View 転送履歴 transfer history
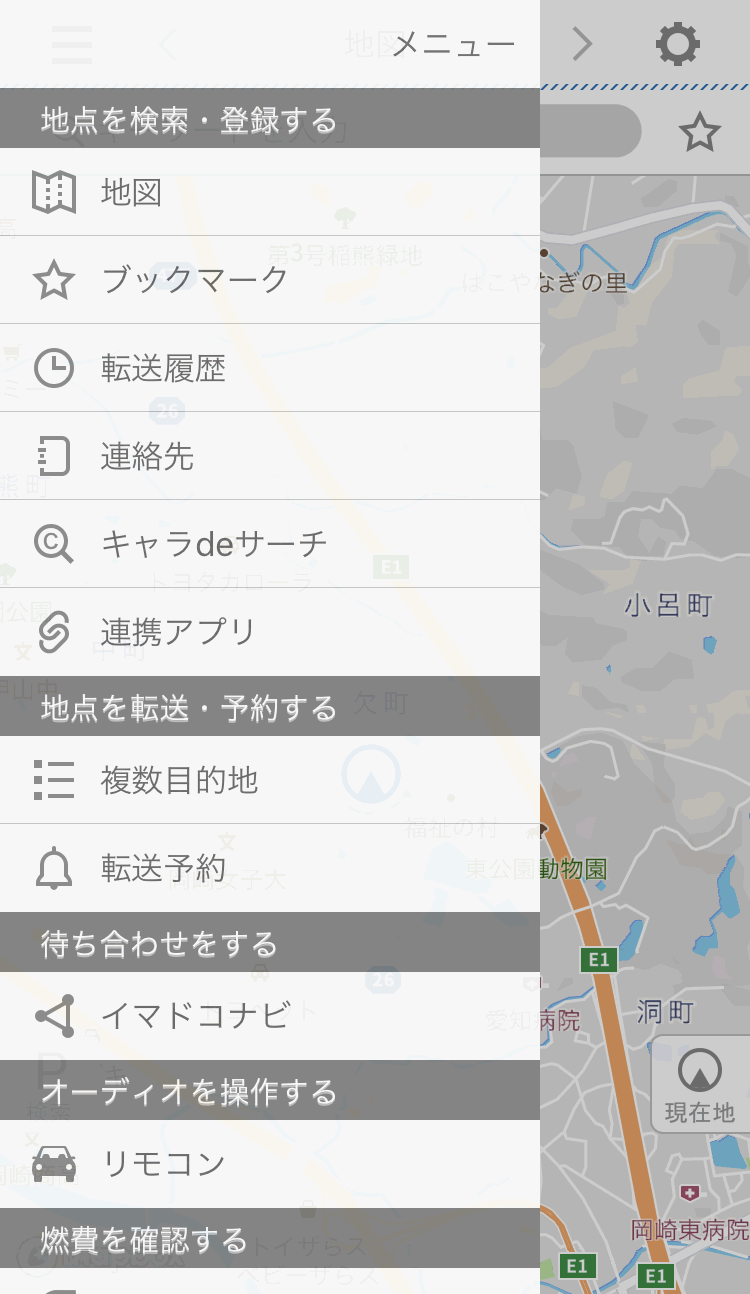Image resolution: width=750 pixels, height=1294 pixels. pos(270,368)
